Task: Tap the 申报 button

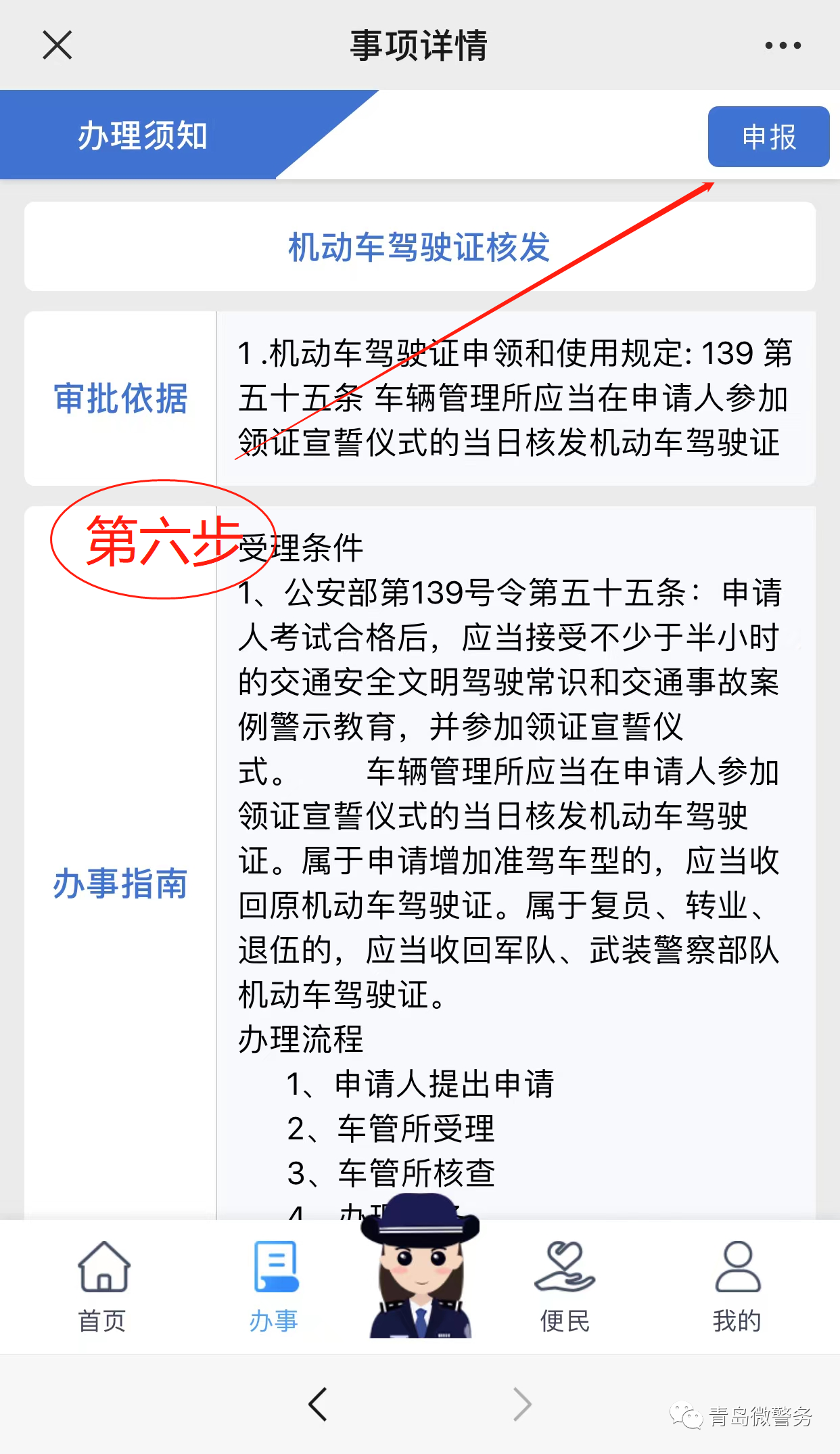Action: tap(768, 137)
